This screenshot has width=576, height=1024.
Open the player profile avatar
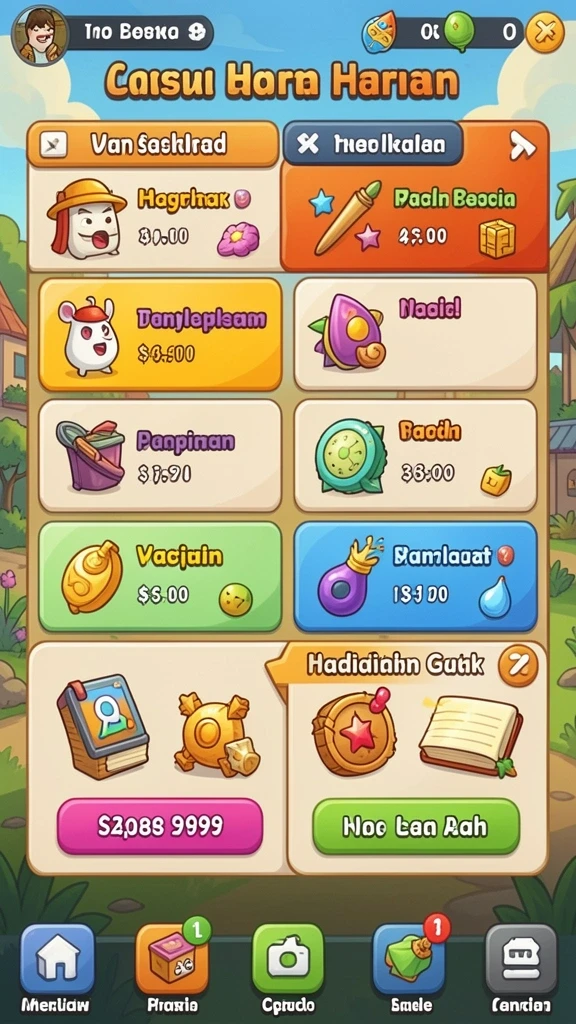click(40, 35)
